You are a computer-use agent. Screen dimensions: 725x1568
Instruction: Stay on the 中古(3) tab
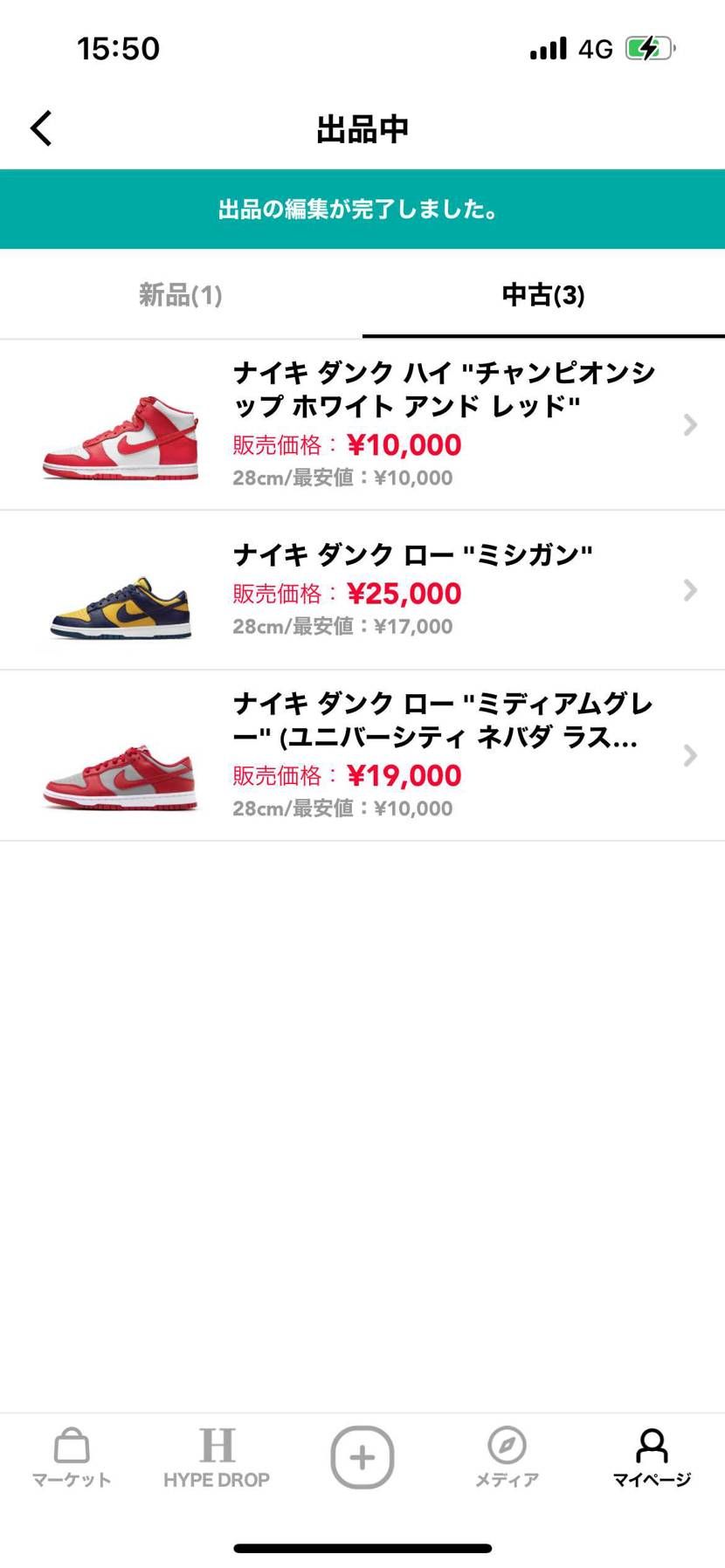[x=543, y=295]
